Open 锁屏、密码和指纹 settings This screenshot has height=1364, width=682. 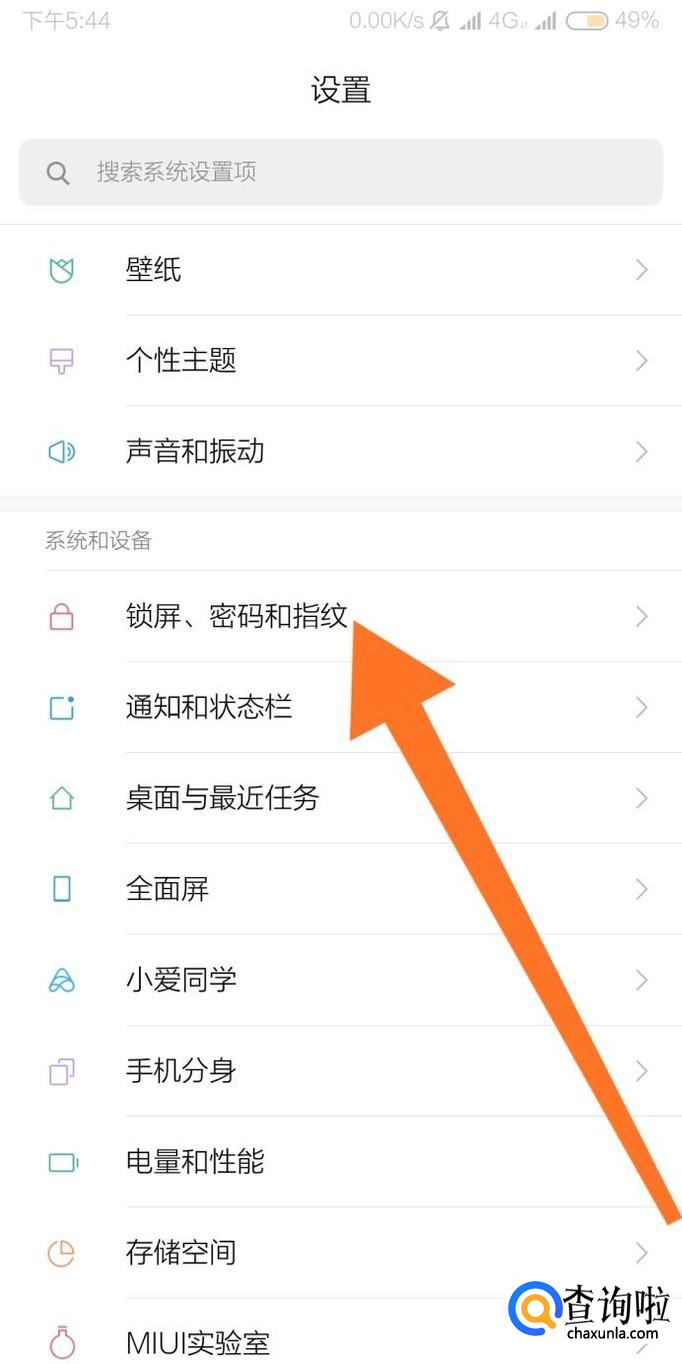point(237,616)
